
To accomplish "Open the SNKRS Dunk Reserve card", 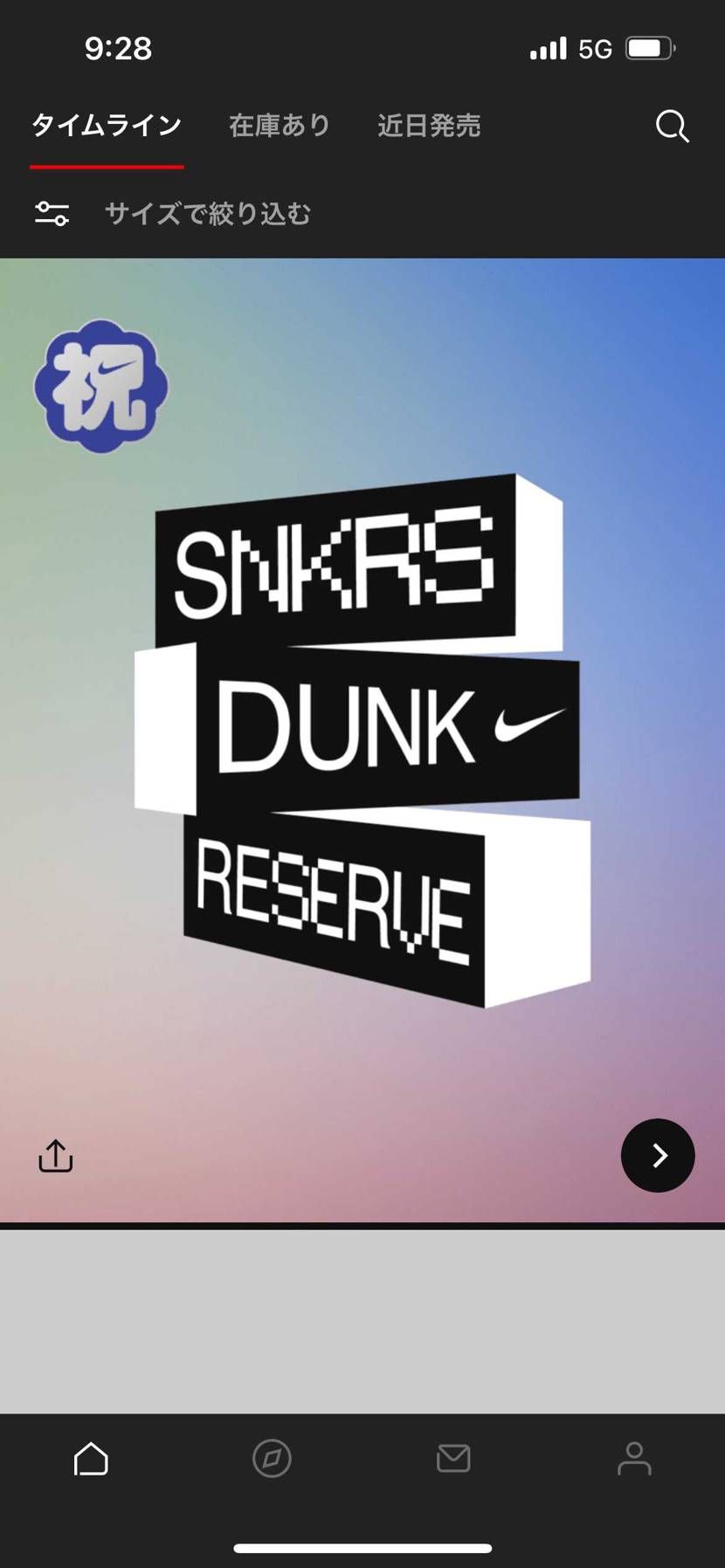I will pyautogui.click(x=362, y=742).
